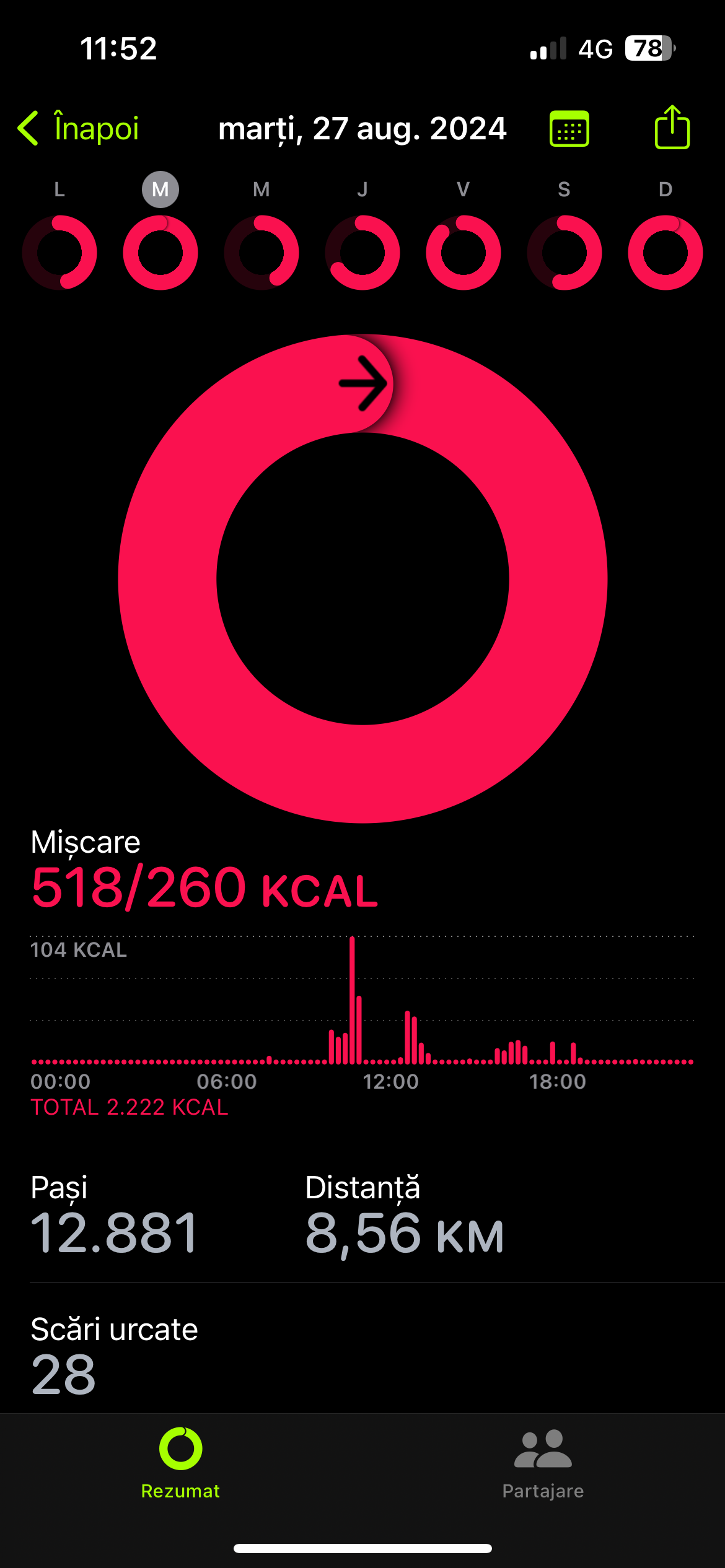The image size is (725, 1568).
Task: Open the Rezumat tab
Action: (x=180, y=1464)
